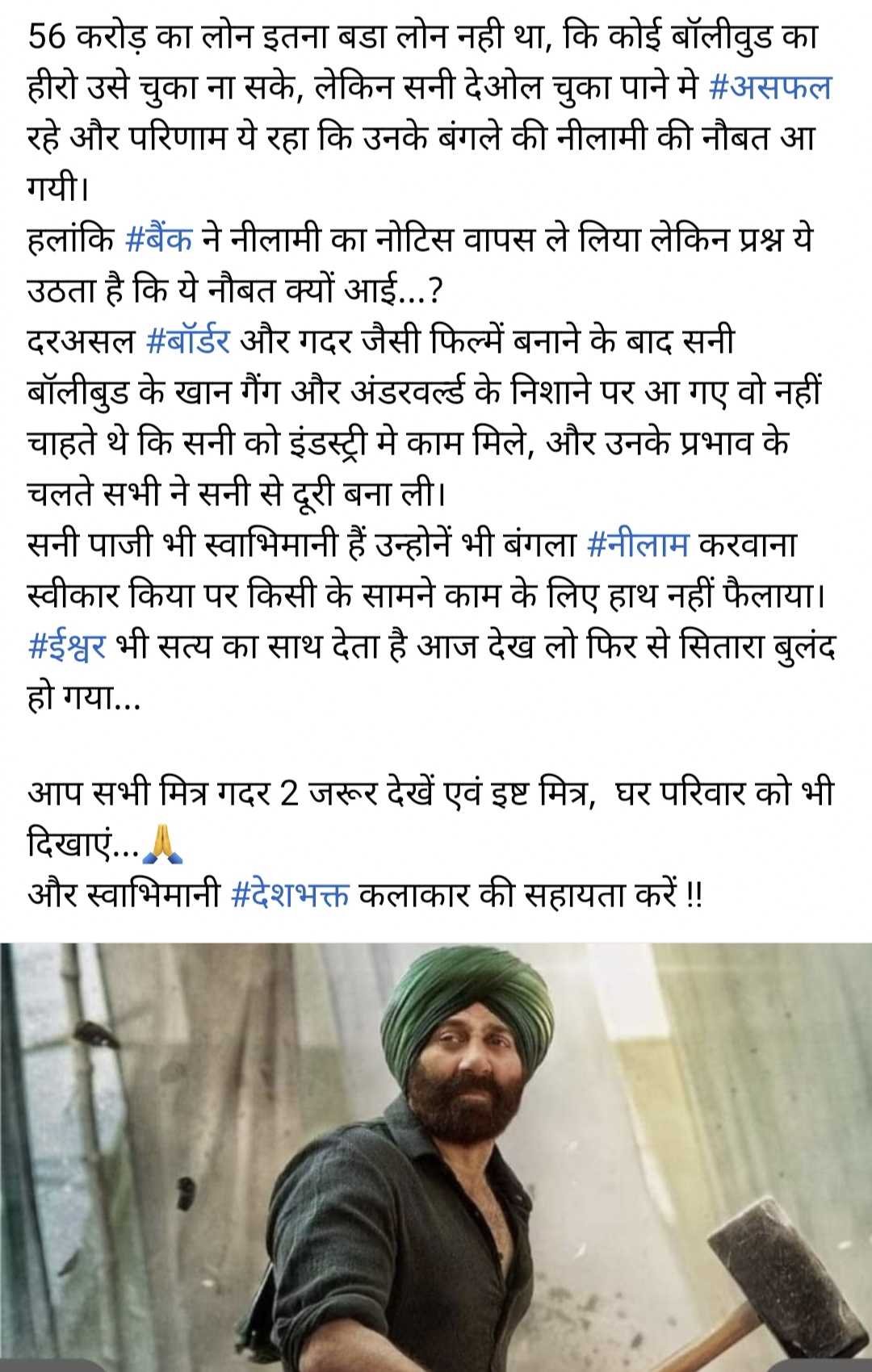Open the #बैंक hashtag link
872x1372 pixels.
click(159, 240)
